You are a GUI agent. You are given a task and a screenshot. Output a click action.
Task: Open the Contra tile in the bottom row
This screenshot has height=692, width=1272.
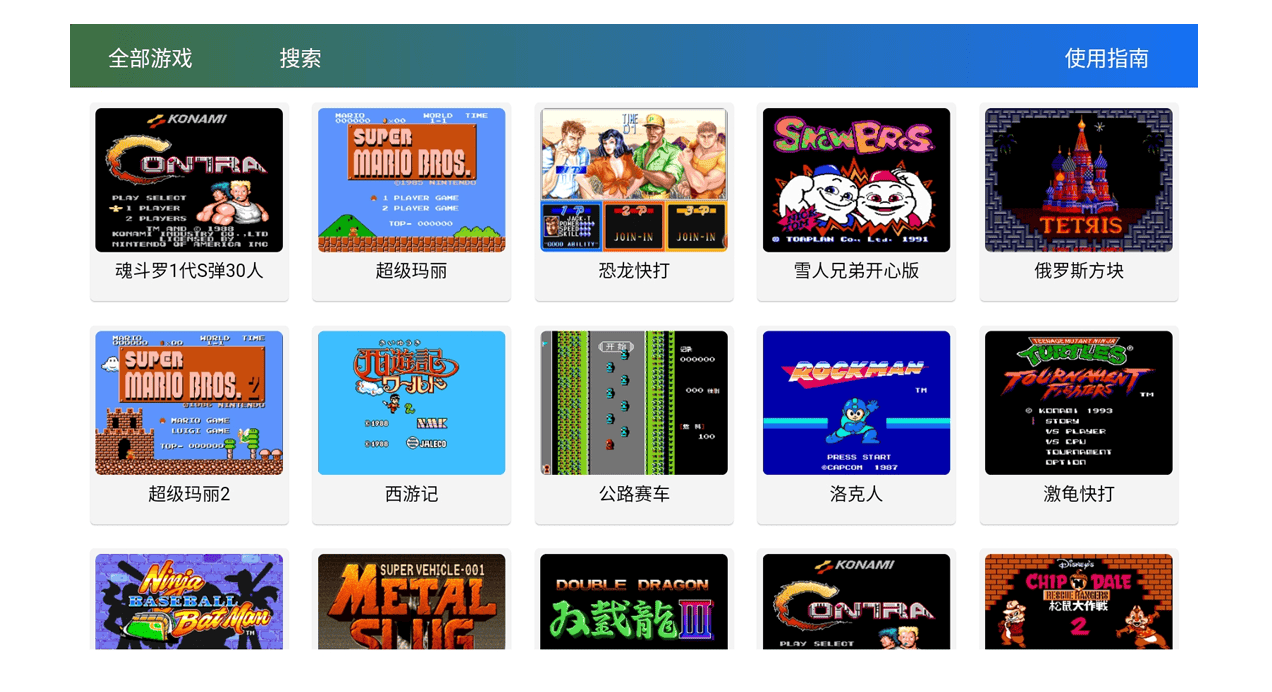tap(856, 602)
